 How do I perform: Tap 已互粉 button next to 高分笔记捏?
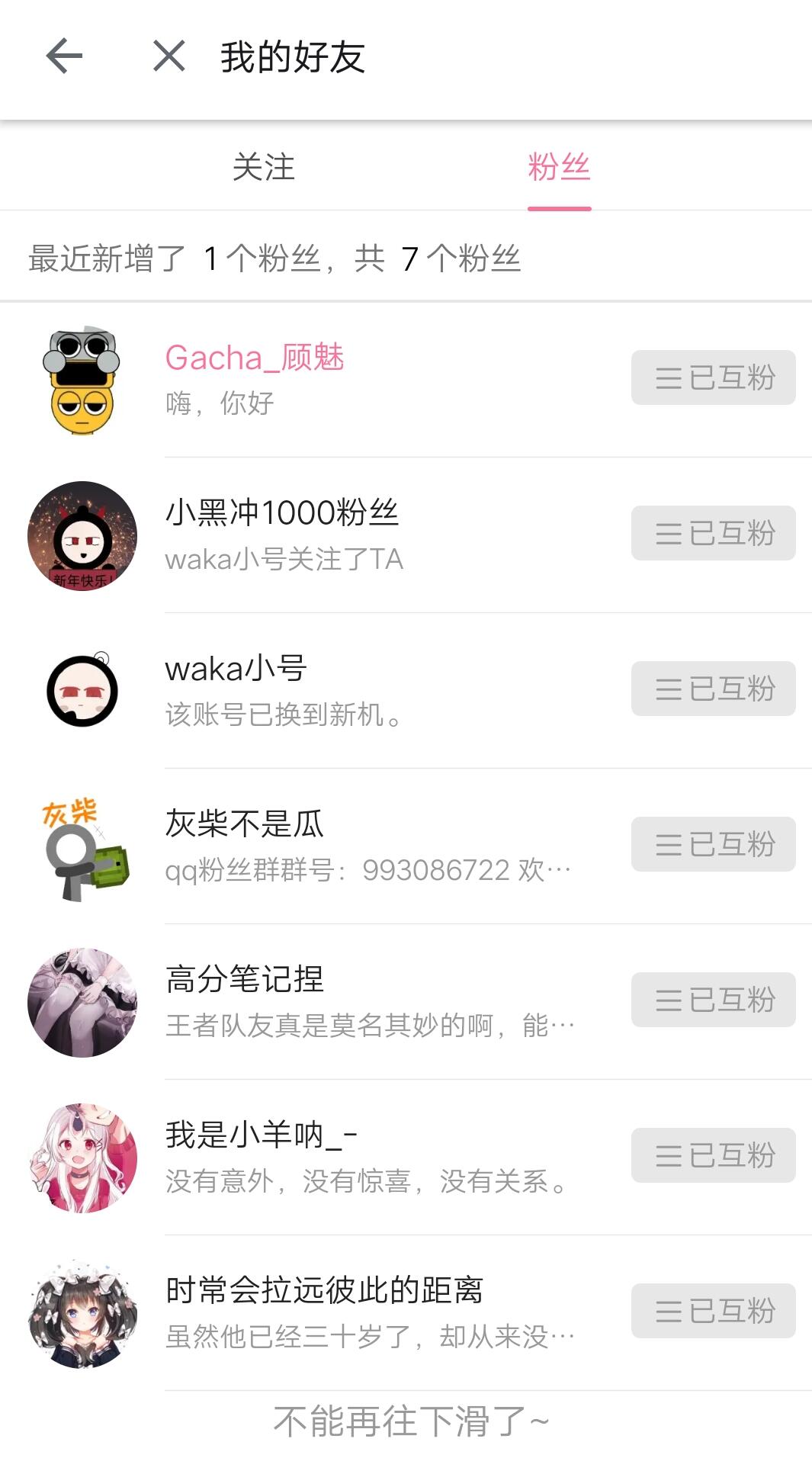[x=713, y=1000]
